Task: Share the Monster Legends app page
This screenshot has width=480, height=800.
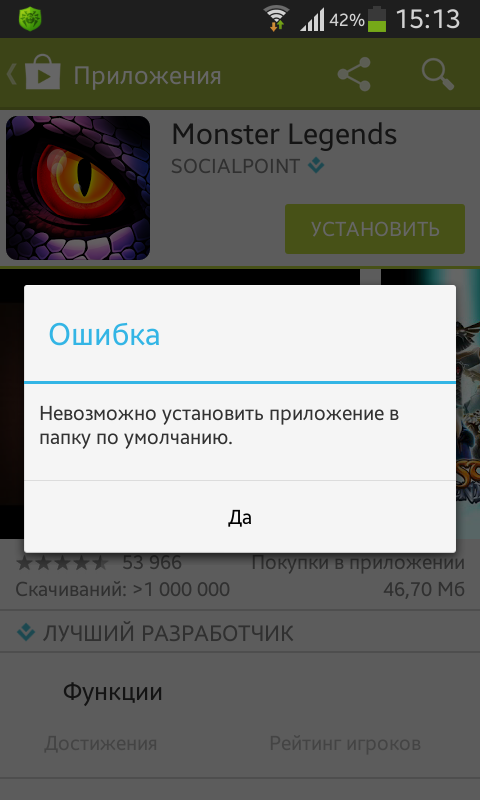Action: [354, 74]
